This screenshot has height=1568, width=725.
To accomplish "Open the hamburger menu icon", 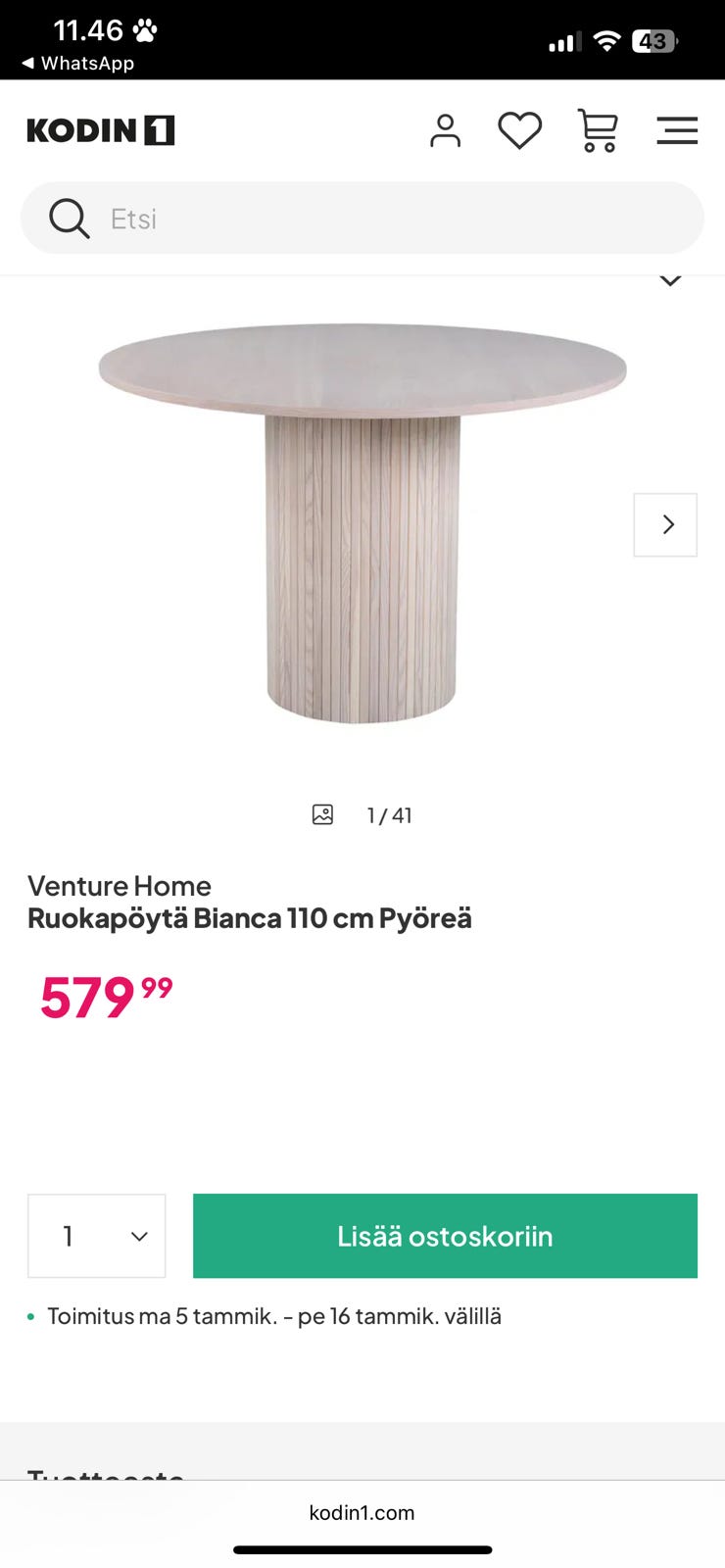I will click(x=677, y=128).
